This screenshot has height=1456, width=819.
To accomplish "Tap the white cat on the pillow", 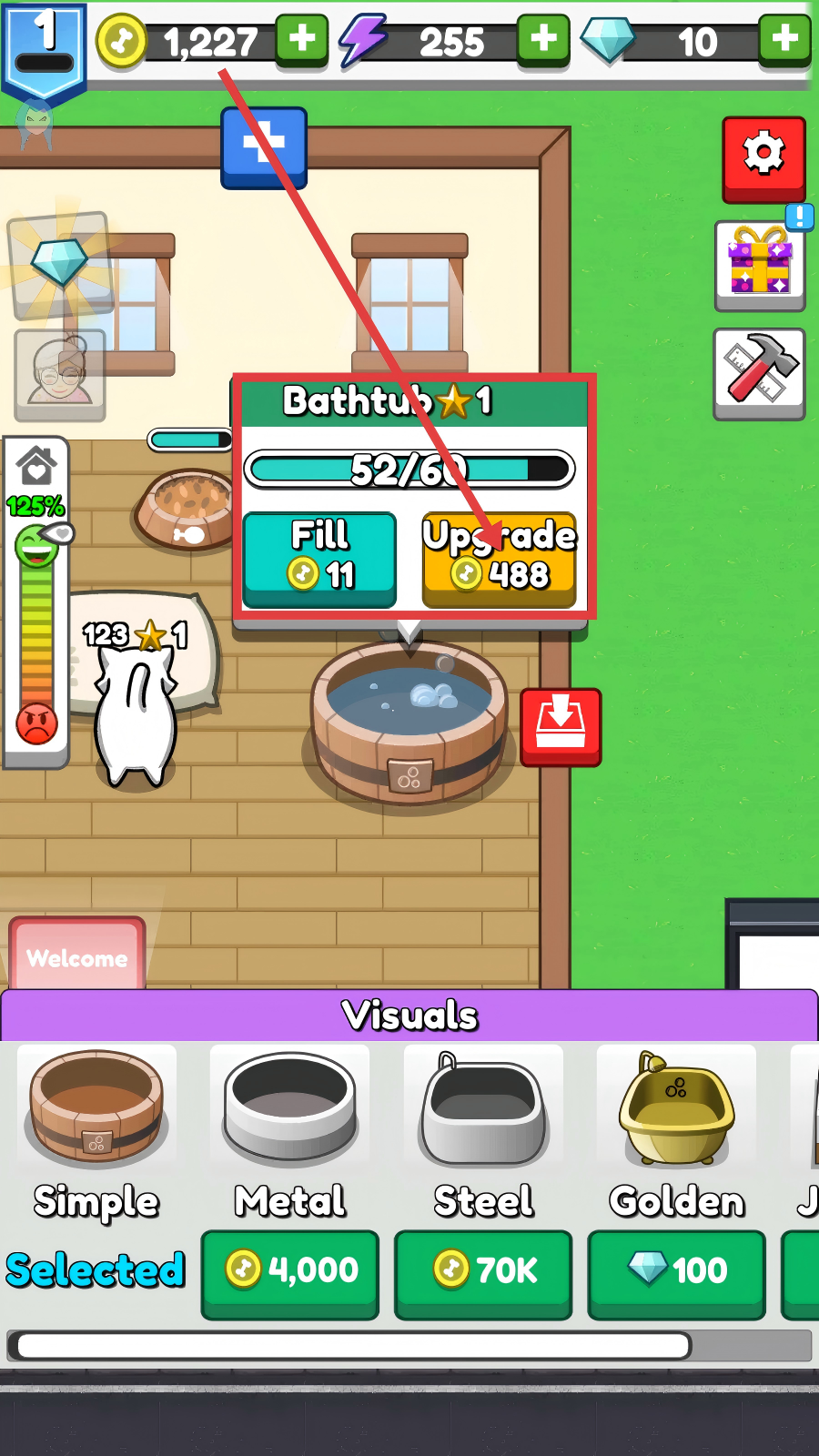I will tap(136, 719).
